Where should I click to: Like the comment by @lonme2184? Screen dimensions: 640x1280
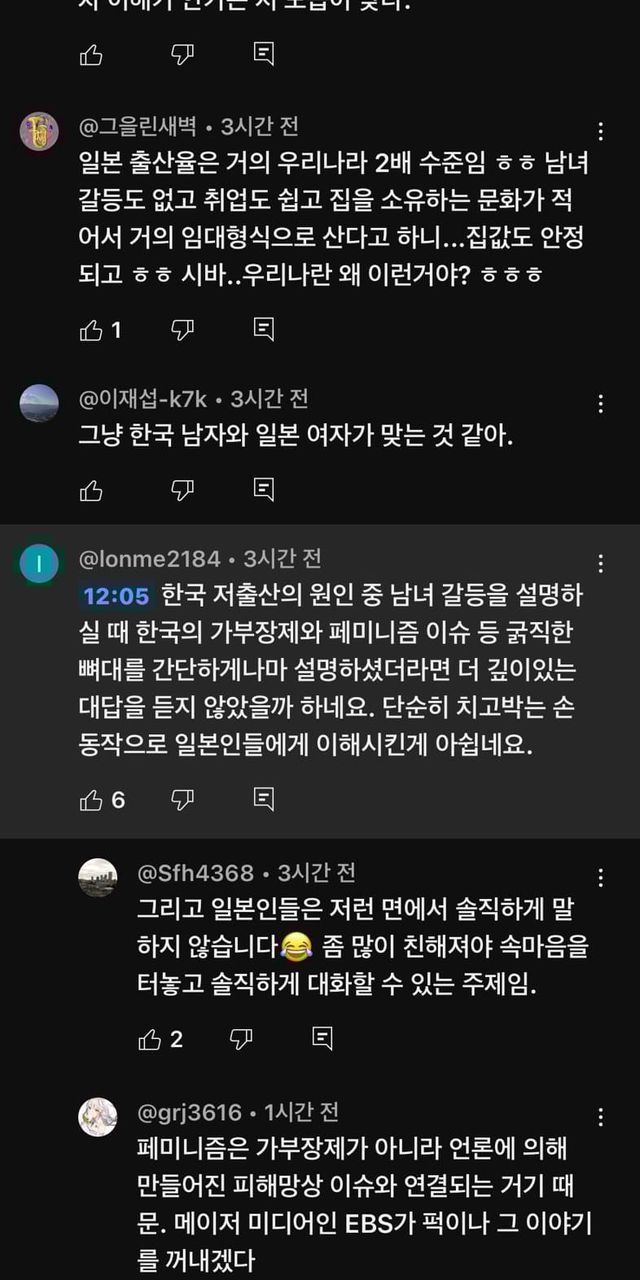click(92, 799)
